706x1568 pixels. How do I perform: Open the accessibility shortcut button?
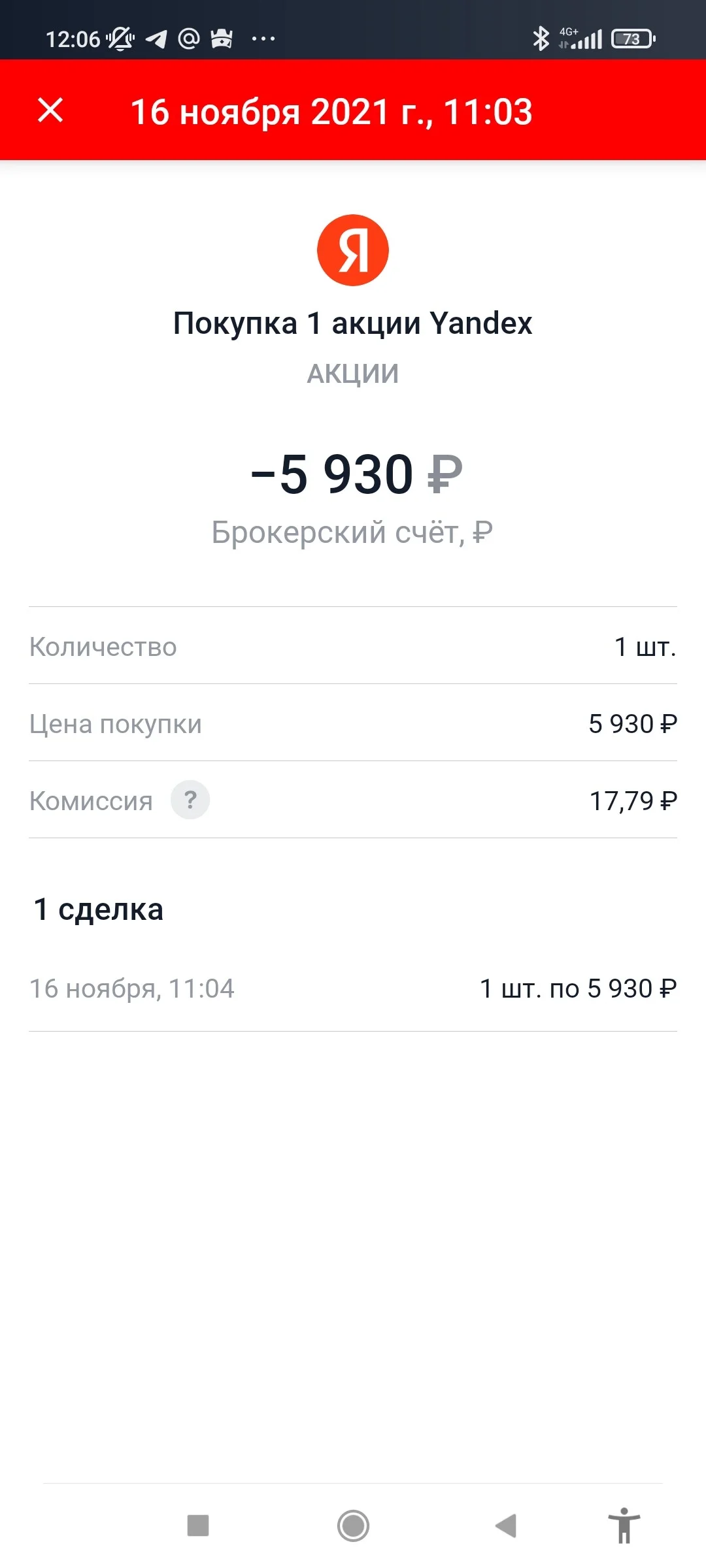click(624, 1526)
